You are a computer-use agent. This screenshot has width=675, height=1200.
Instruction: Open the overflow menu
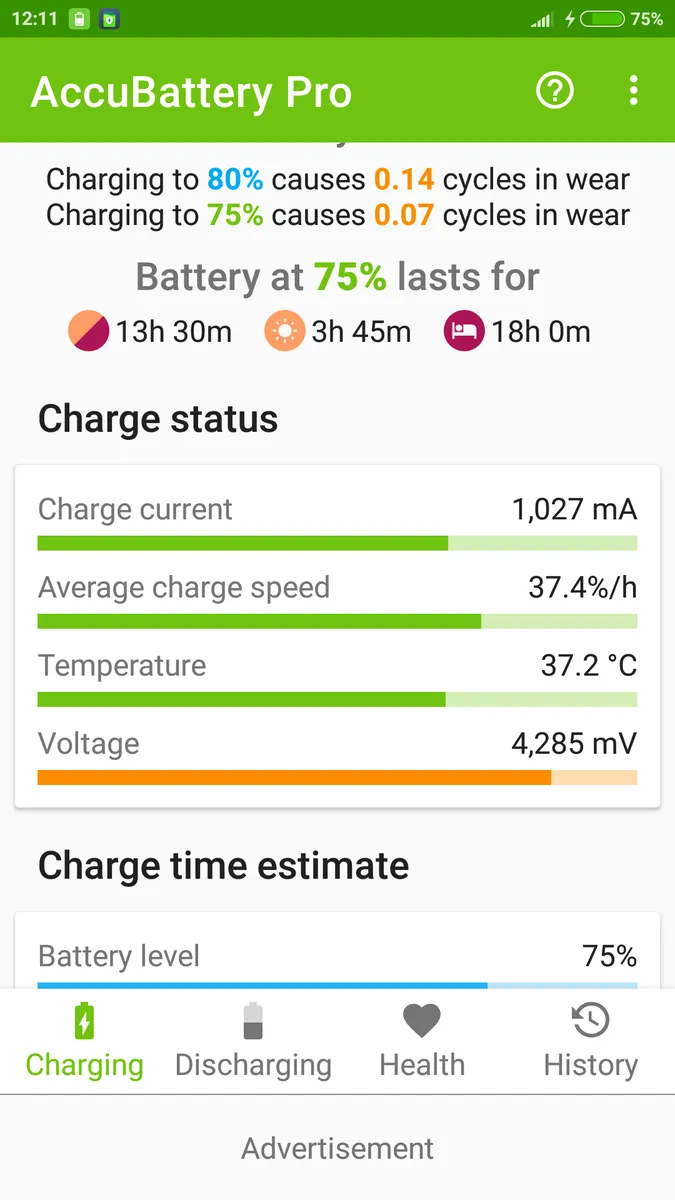[633, 91]
